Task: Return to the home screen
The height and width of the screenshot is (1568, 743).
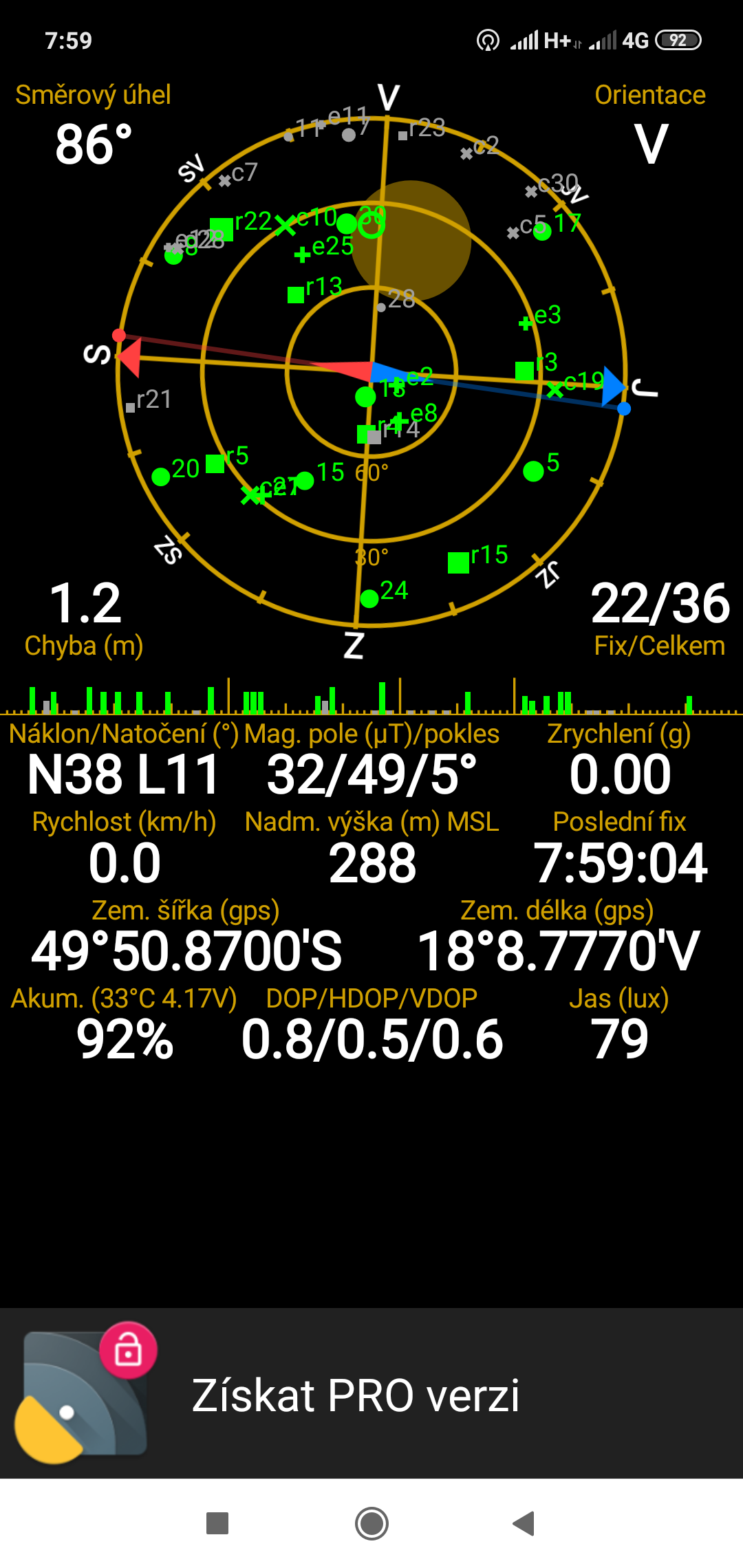Action: pos(371,1523)
